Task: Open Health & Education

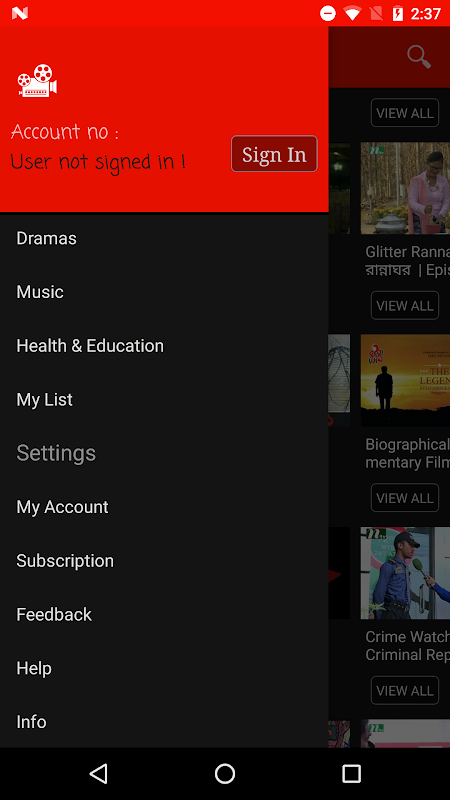Action: click(164, 346)
